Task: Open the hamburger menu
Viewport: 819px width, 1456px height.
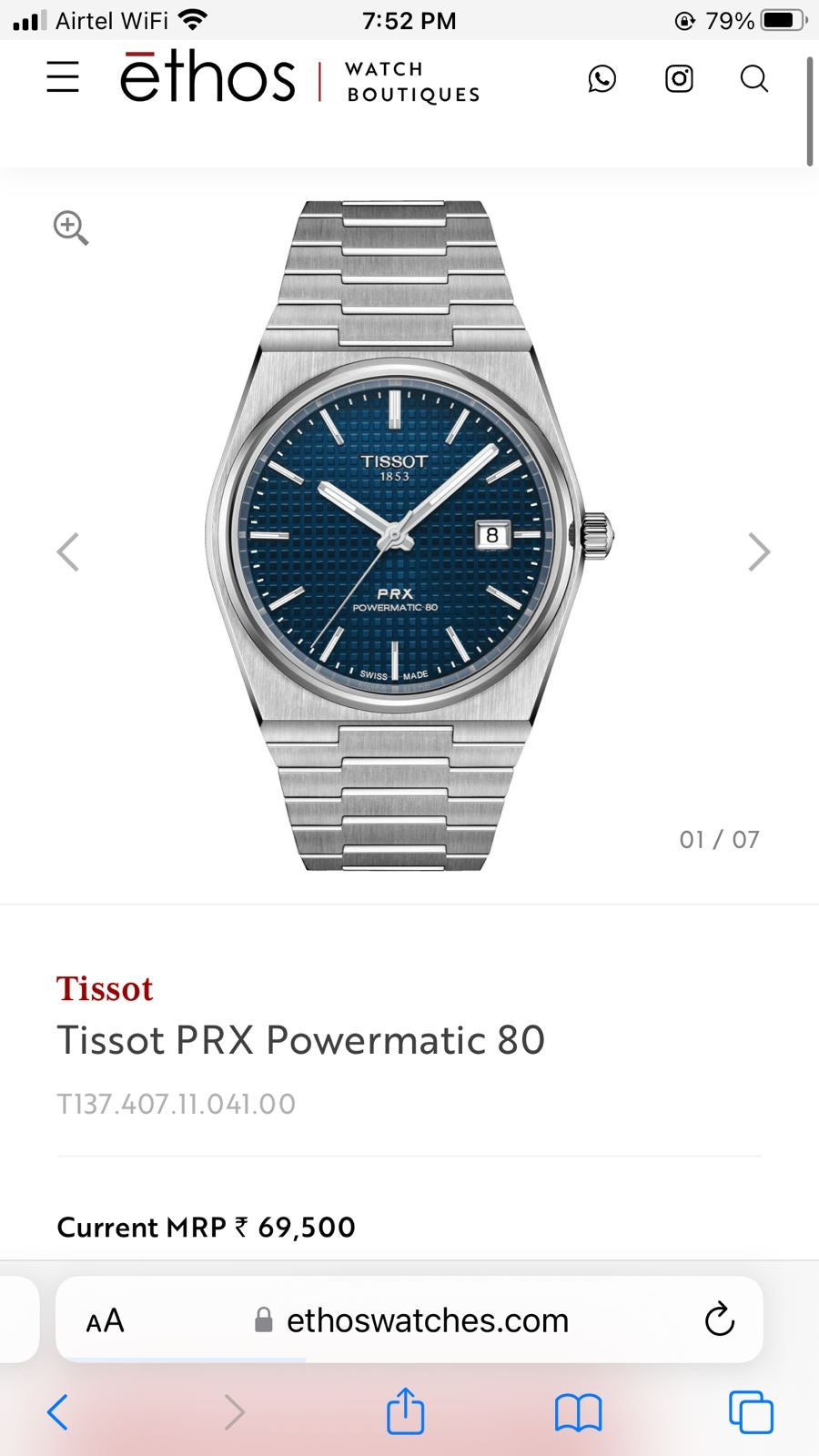Action: [63, 77]
